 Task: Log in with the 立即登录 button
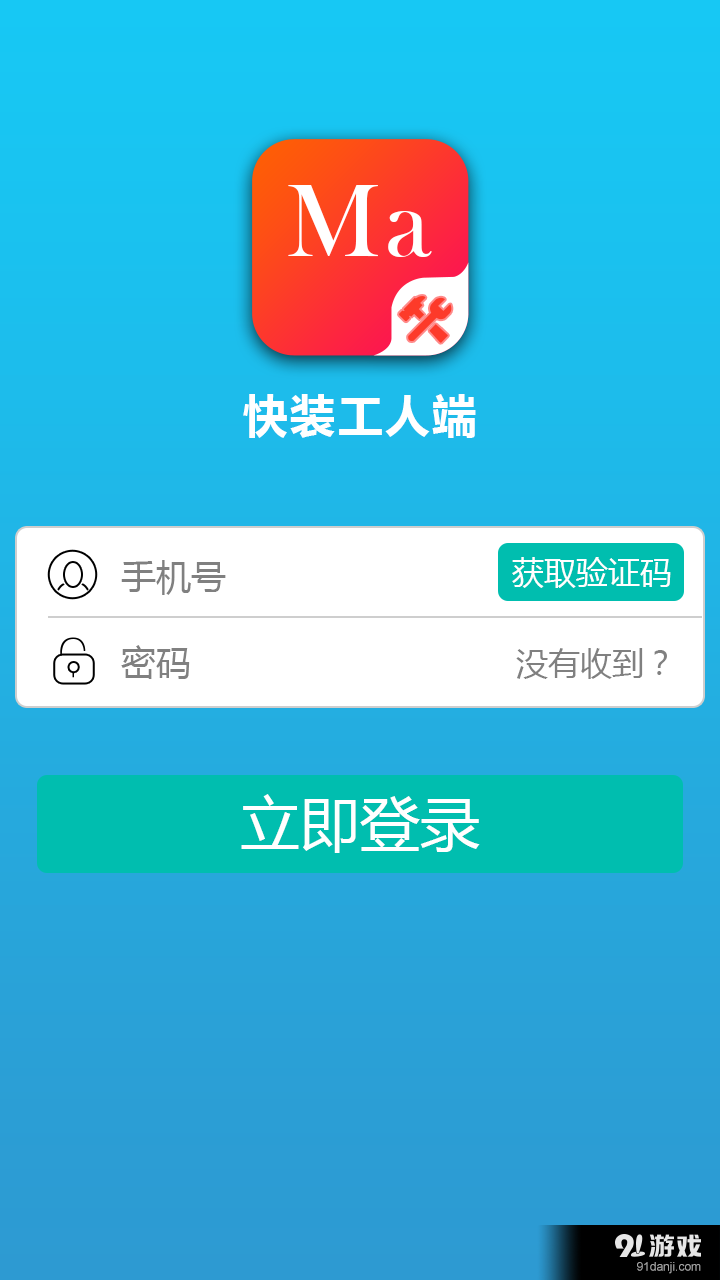click(x=360, y=824)
